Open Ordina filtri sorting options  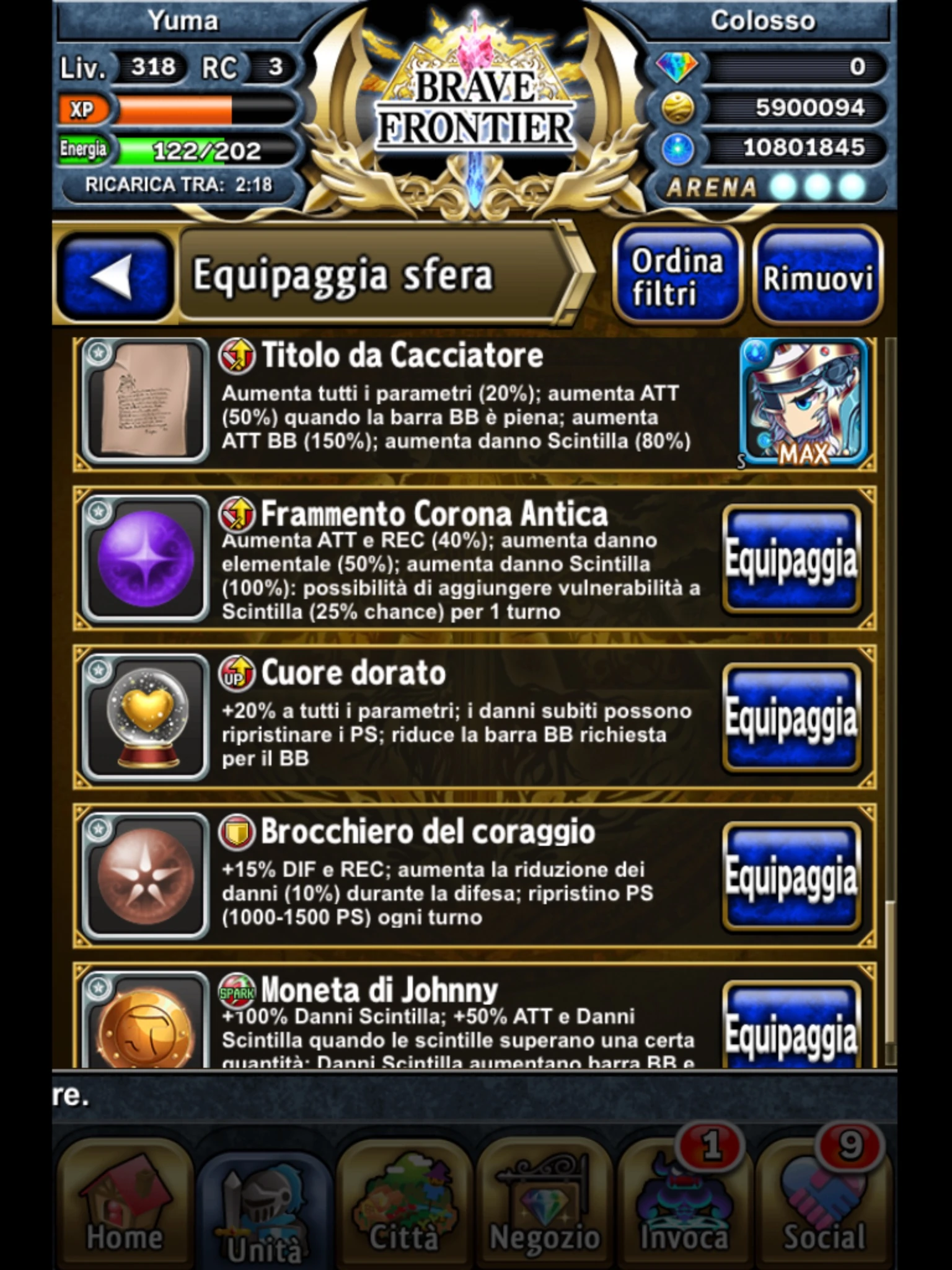coord(677,276)
